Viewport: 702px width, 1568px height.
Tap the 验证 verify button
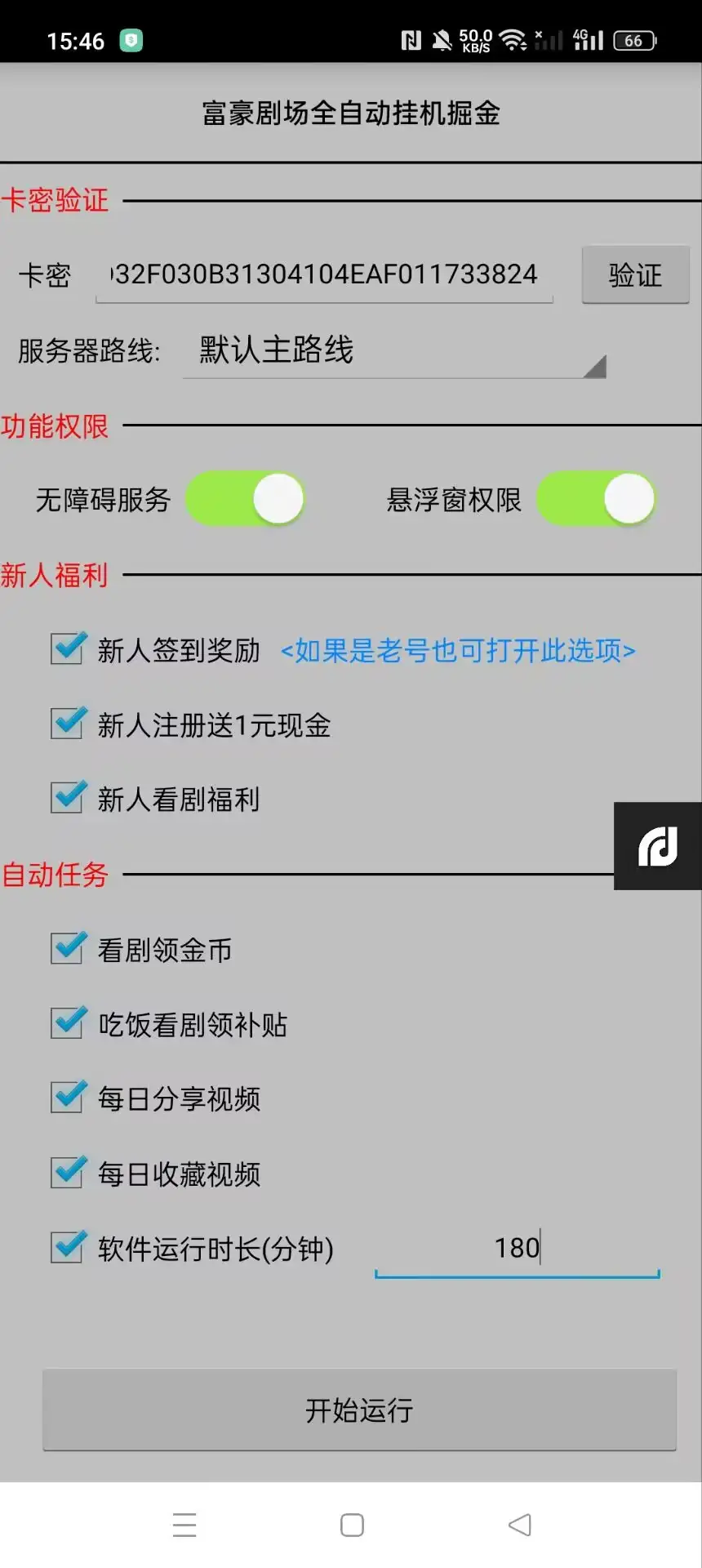(635, 275)
